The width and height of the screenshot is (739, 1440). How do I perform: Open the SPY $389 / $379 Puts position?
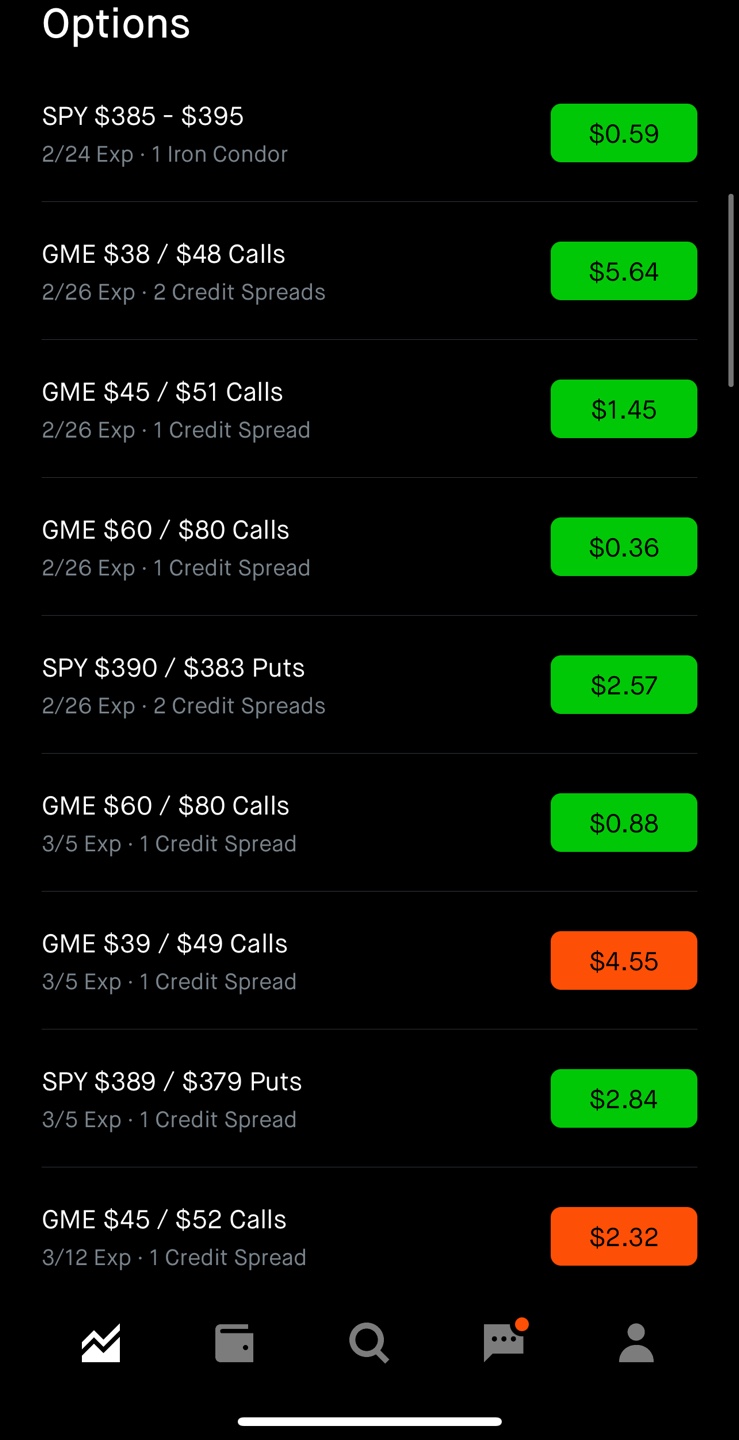[x=200, y=1100]
